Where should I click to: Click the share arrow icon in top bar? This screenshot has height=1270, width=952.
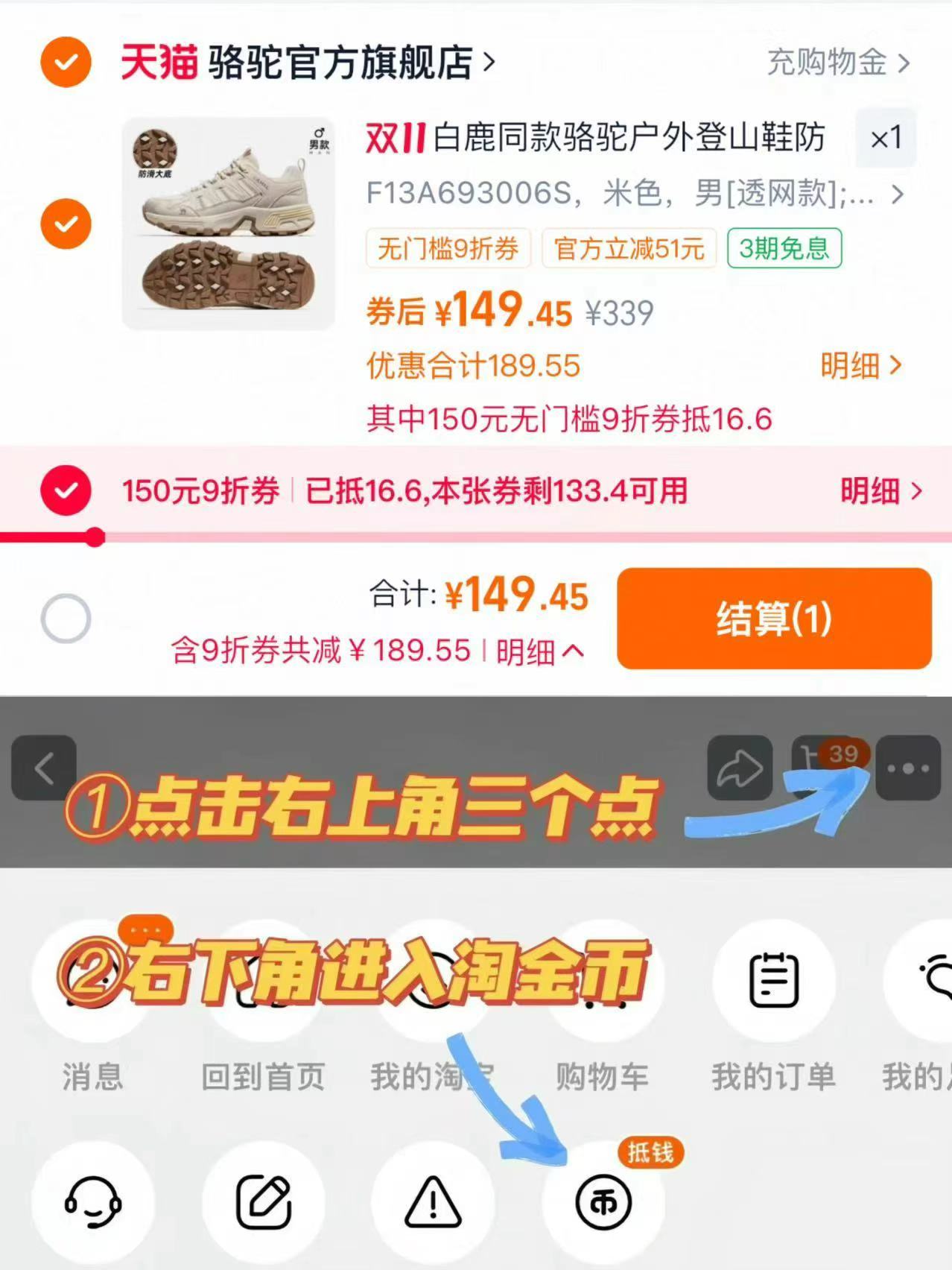click(x=738, y=767)
